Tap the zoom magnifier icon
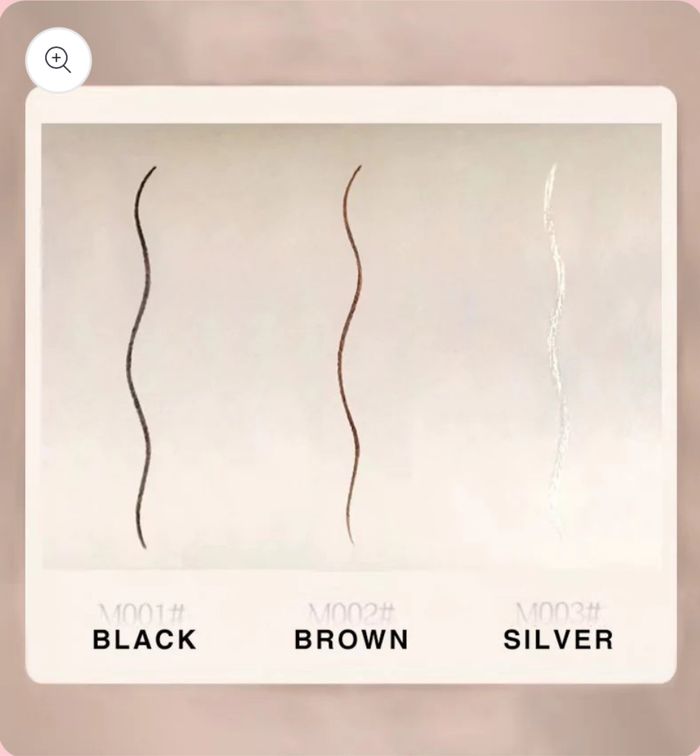700x756 pixels. [58, 60]
